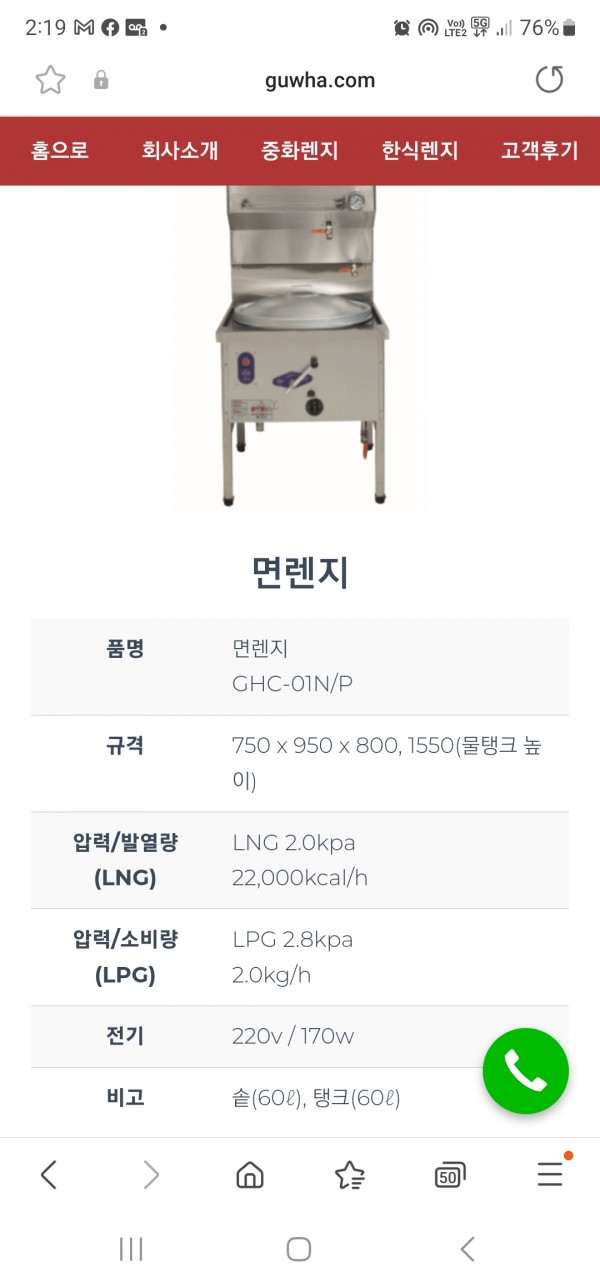Open 고객후기 reviews
Image resolution: width=600 pixels, height=1287 pixels.
[x=540, y=151]
